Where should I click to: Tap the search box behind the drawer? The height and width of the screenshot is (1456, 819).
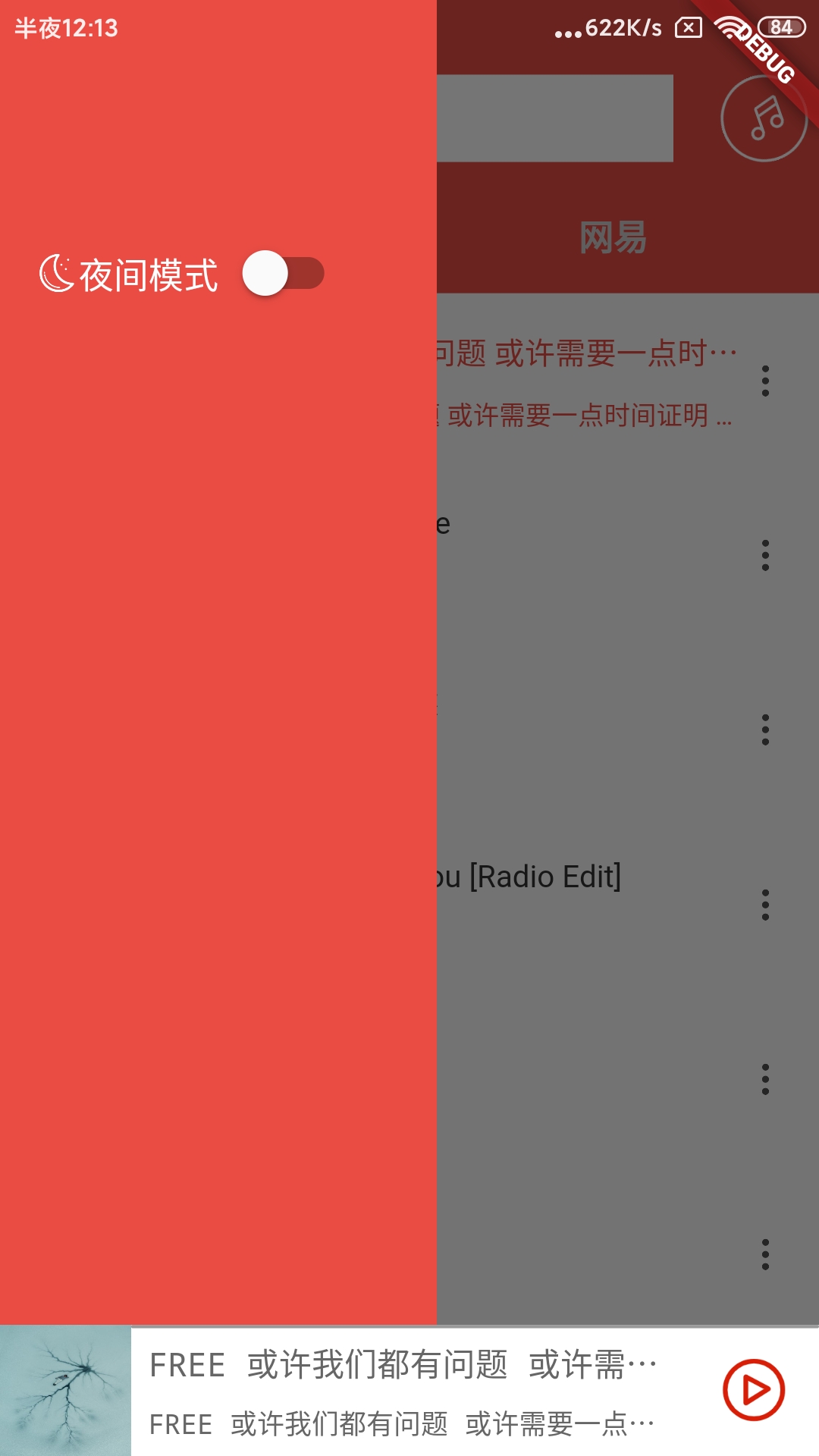click(554, 118)
